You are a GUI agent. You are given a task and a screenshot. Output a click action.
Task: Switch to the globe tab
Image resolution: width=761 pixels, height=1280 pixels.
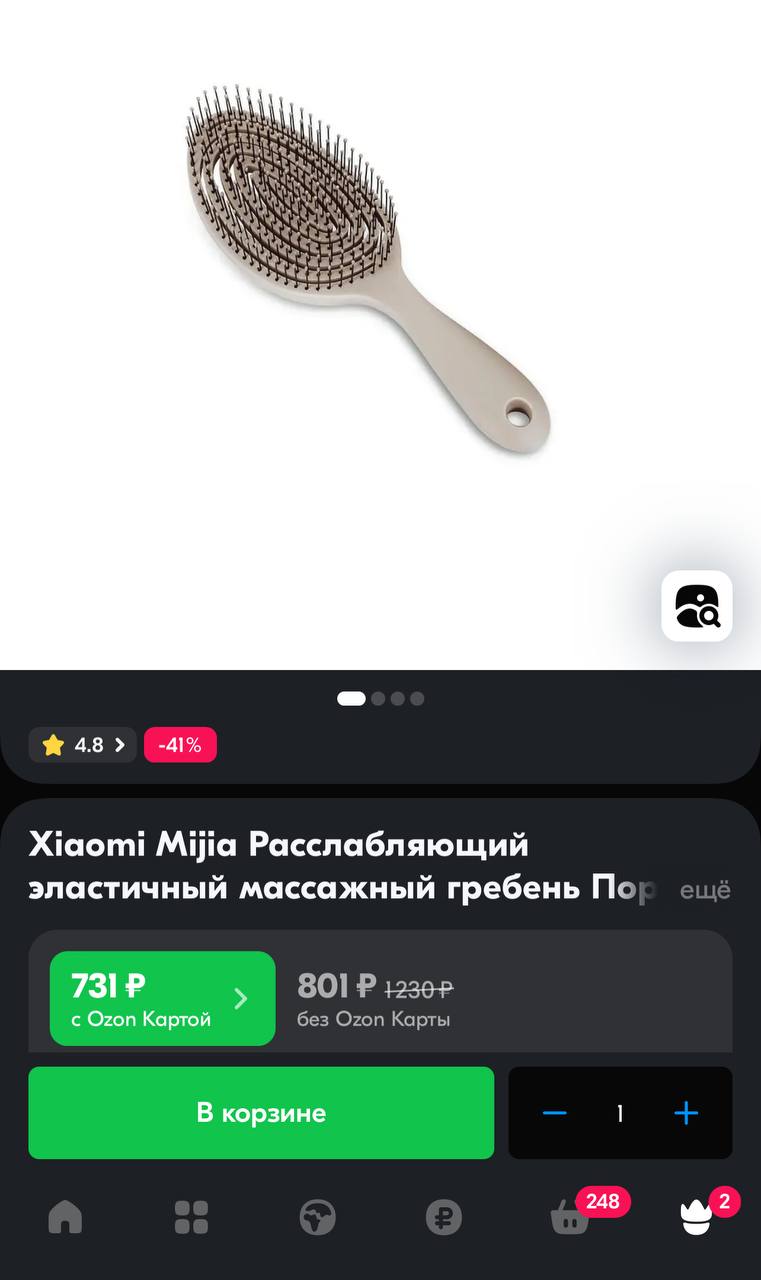point(317,1217)
